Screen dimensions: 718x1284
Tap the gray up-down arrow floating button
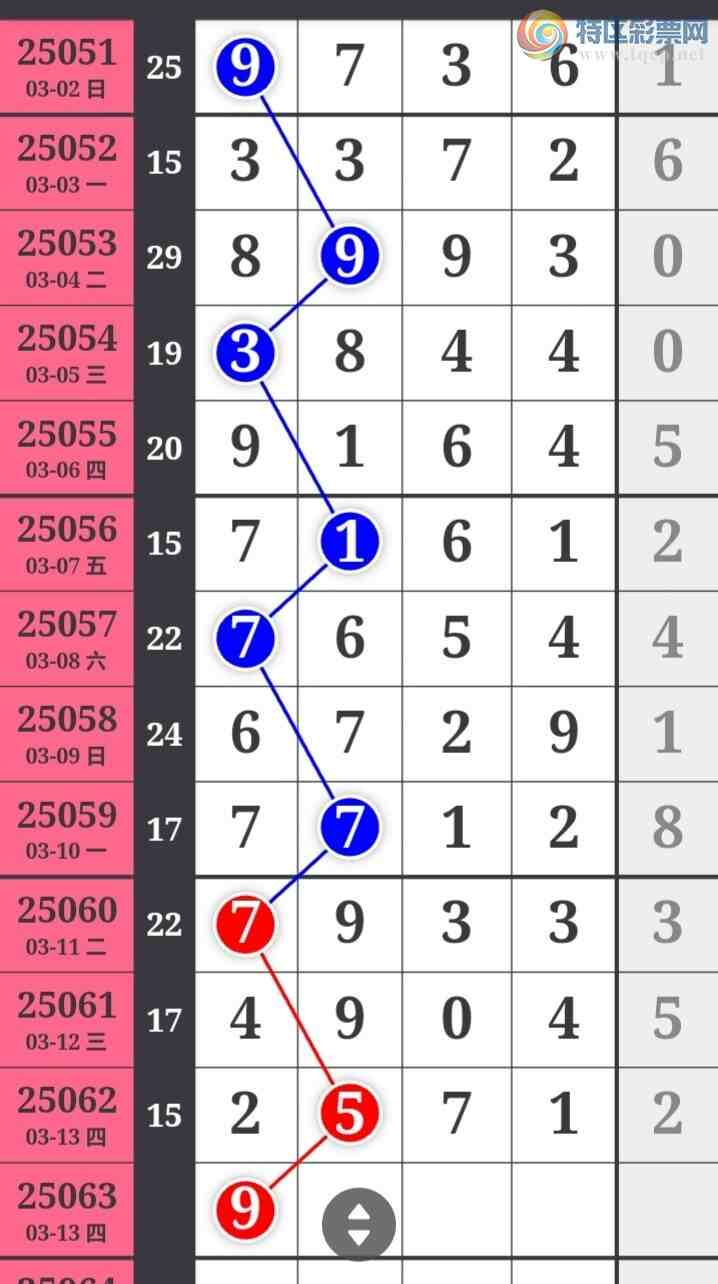(x=358, y=1223)
